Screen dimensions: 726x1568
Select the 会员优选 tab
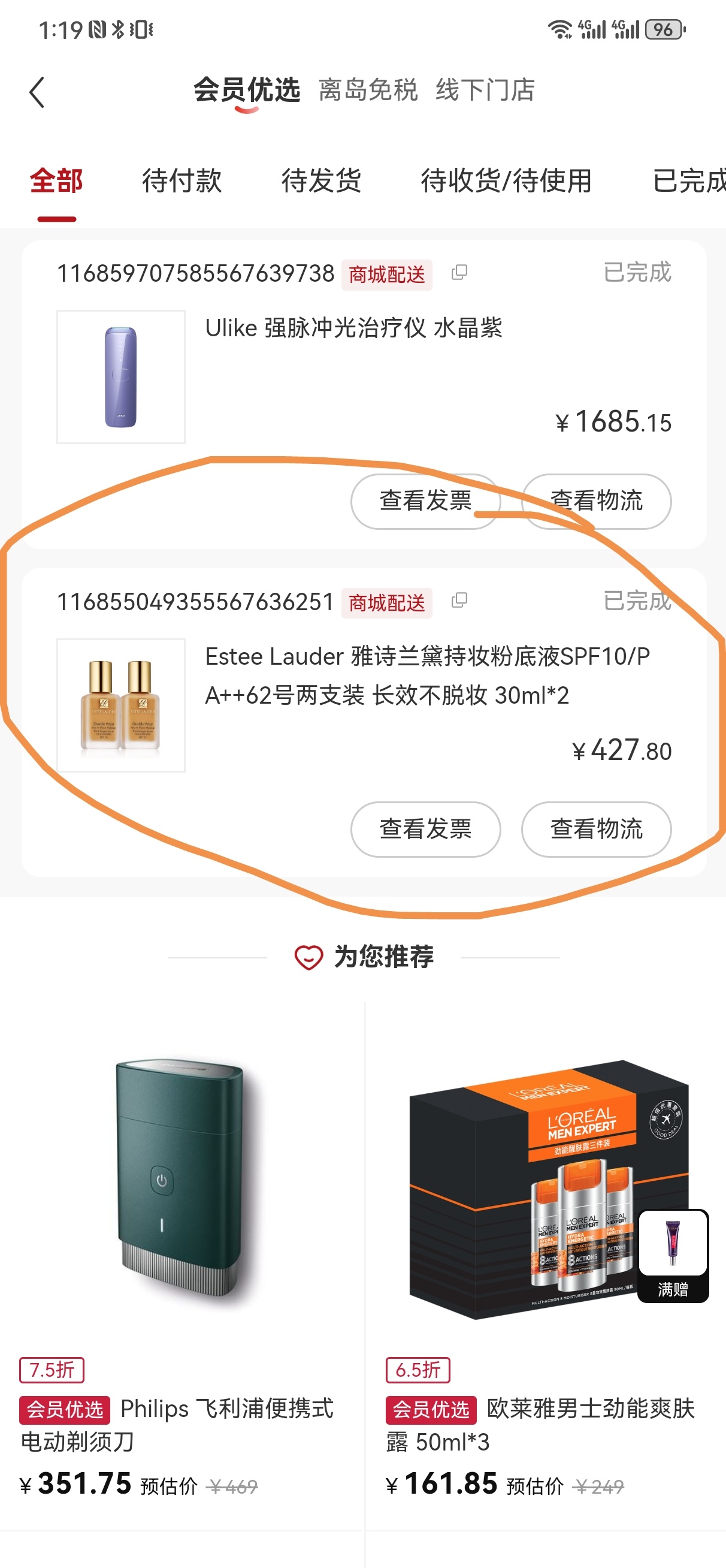click(x=246, y=90)
